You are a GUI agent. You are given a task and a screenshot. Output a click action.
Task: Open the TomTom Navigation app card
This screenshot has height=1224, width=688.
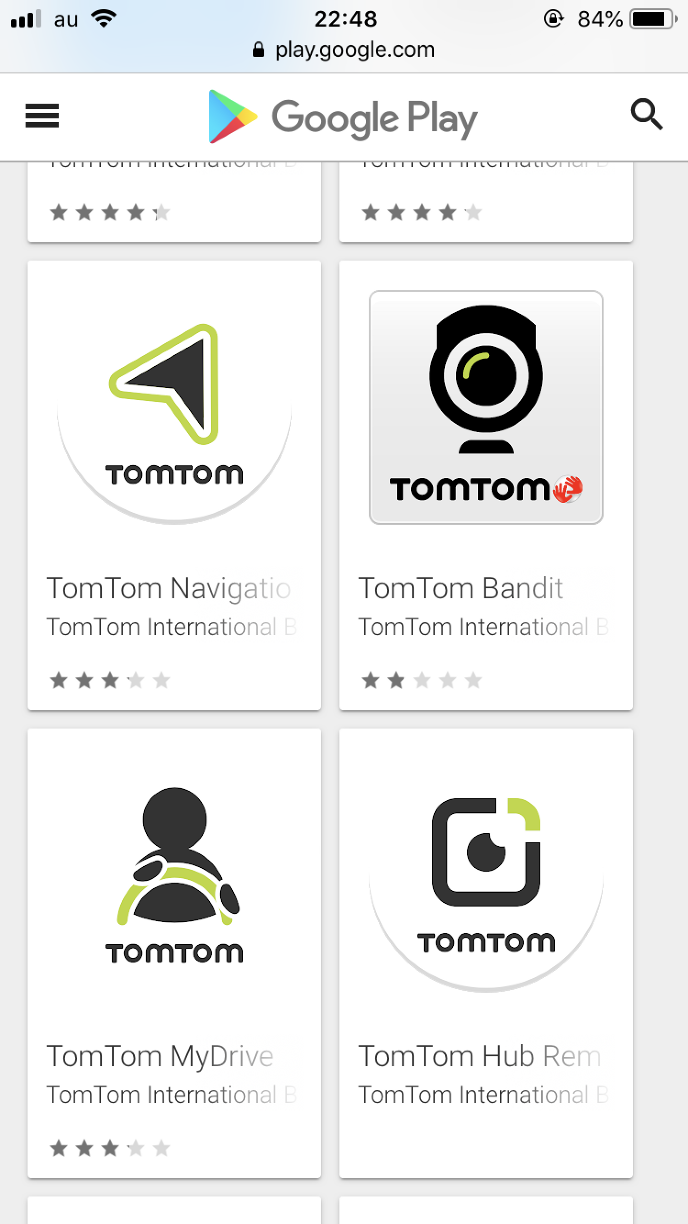click(174, 485)
